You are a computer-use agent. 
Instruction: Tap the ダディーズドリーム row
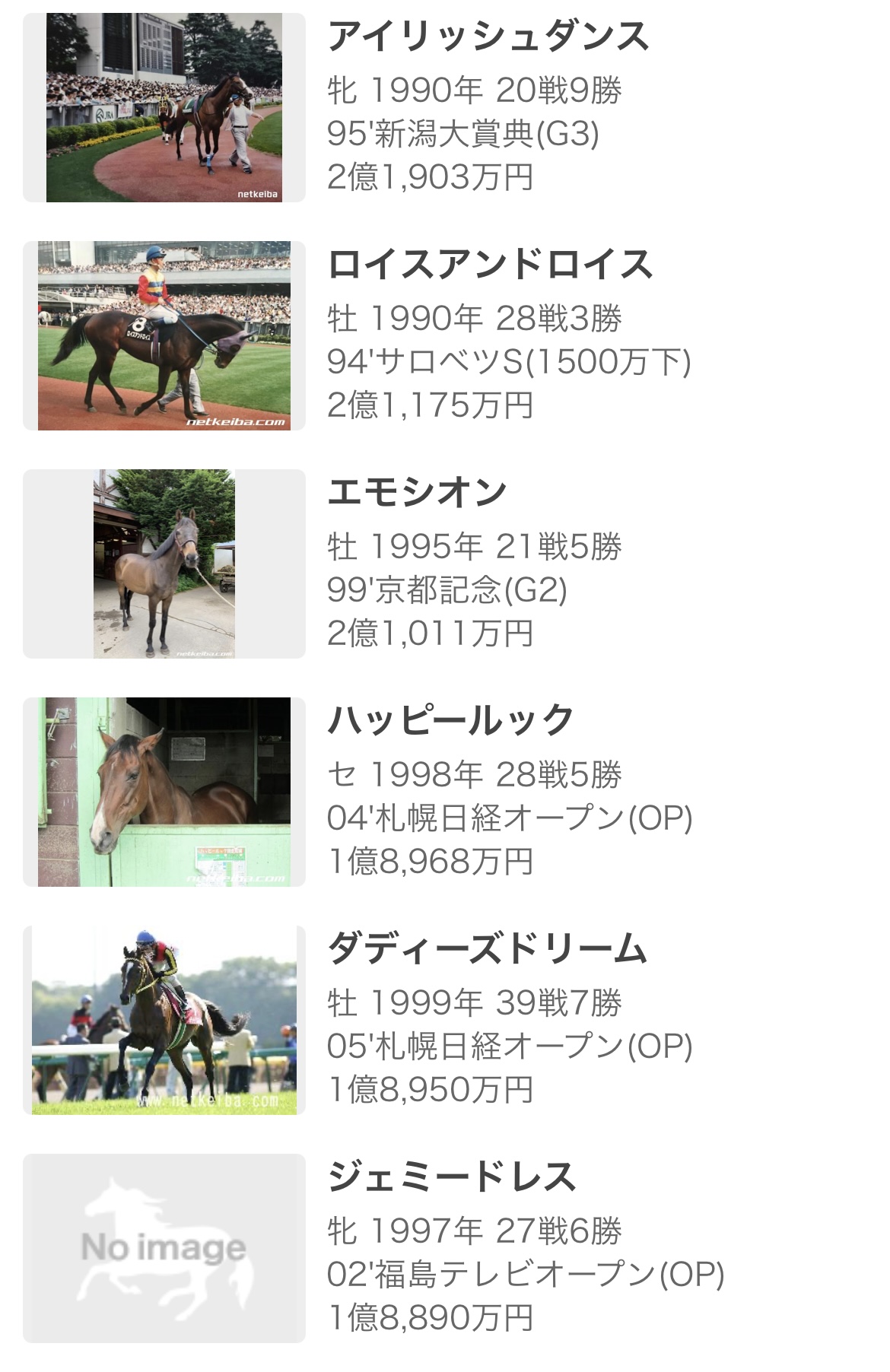pos(487,948)
